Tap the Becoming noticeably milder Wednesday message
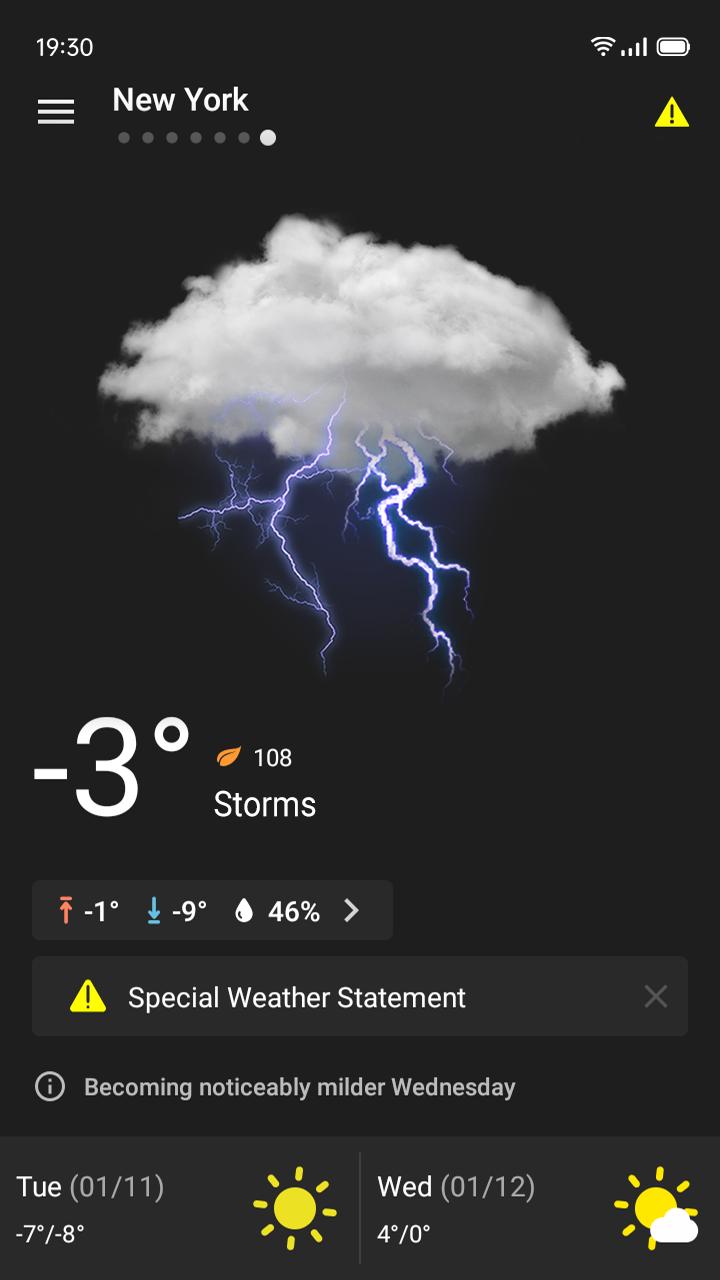 pos(298,1087)
